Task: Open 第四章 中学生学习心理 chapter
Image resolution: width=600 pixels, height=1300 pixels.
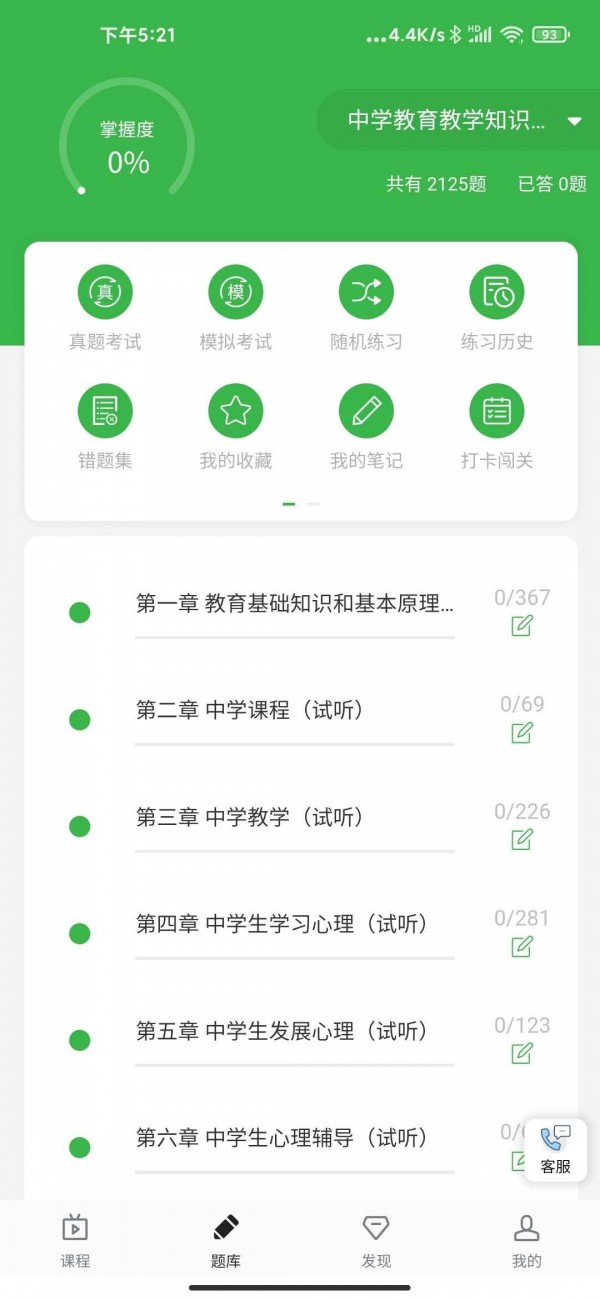Action: pos(282,925)
